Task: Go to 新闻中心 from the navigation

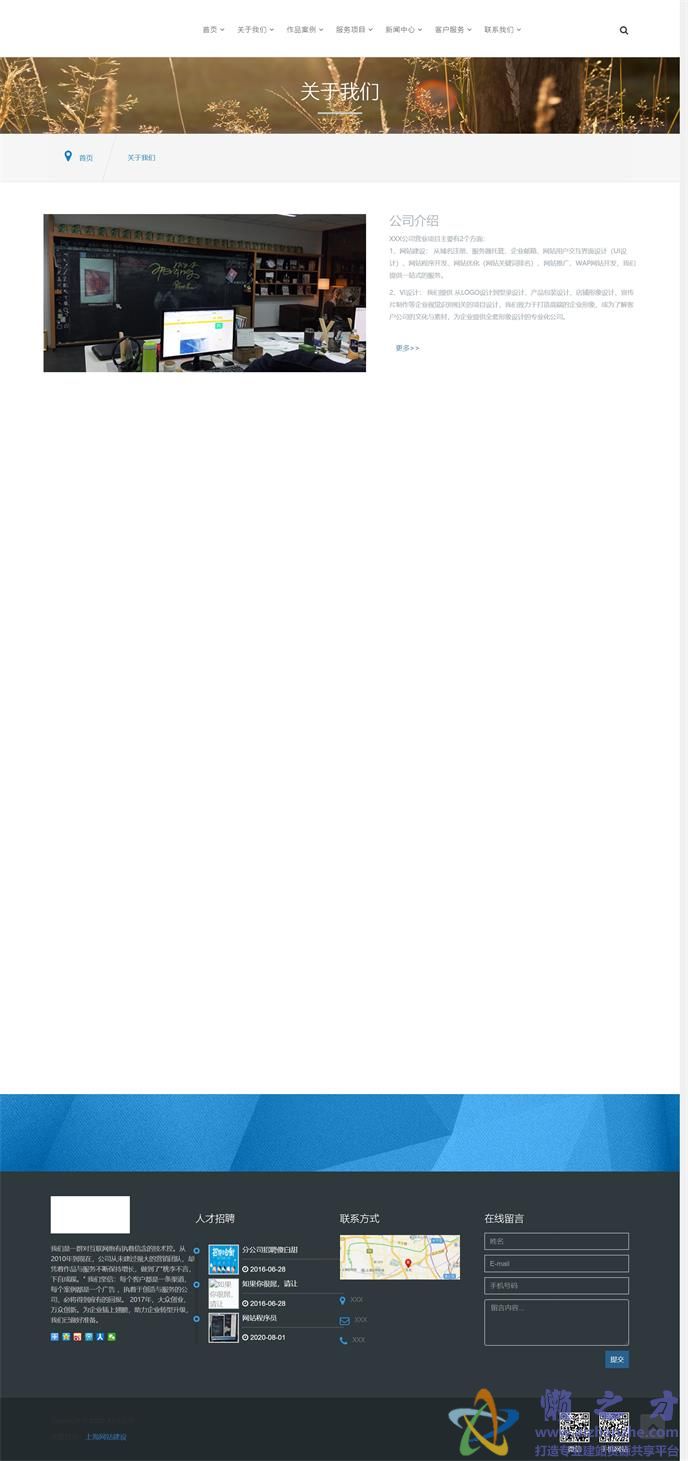Action: 403,30
